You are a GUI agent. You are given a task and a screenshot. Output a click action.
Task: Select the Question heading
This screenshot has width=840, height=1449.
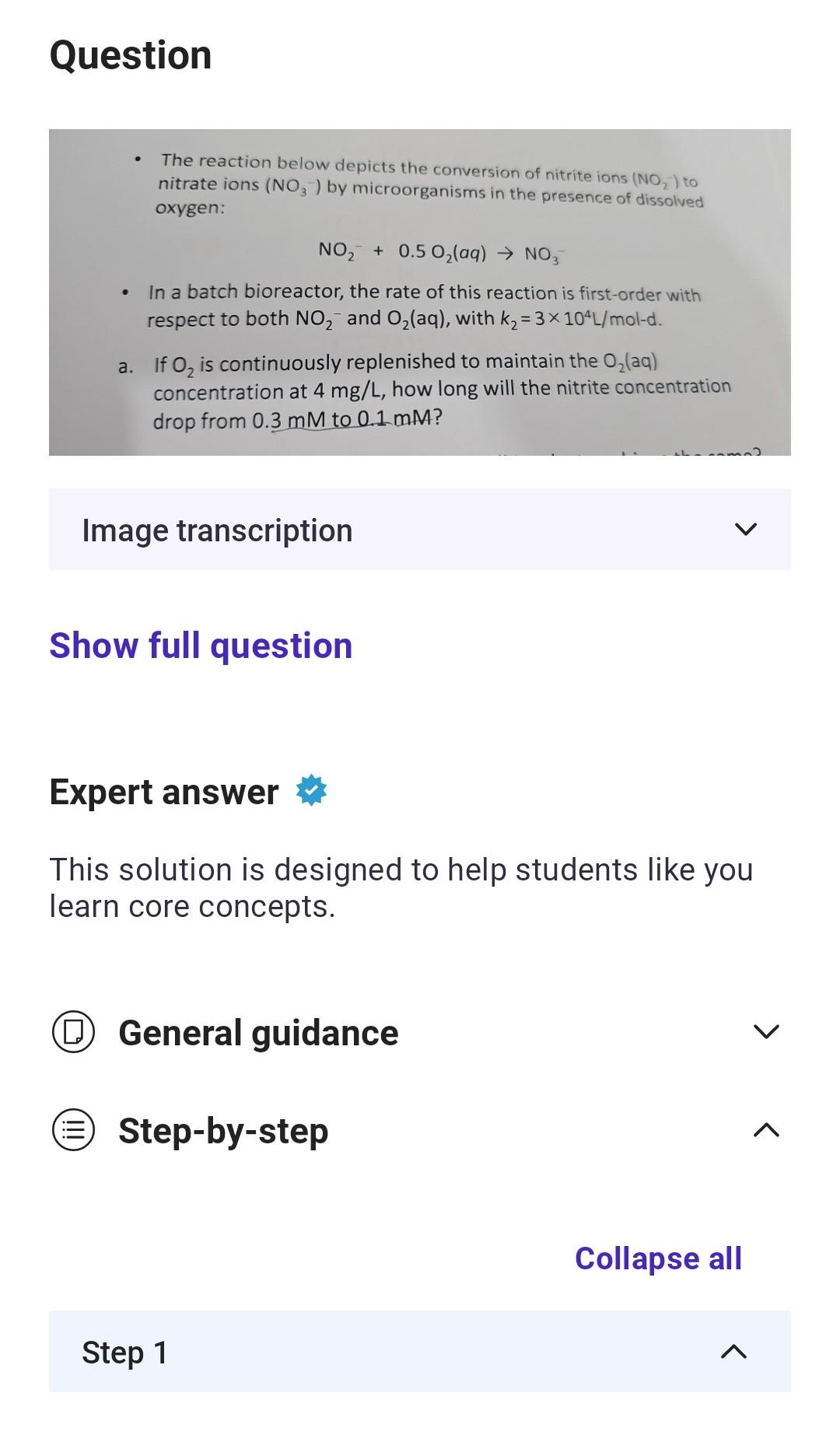coord(130,54)
